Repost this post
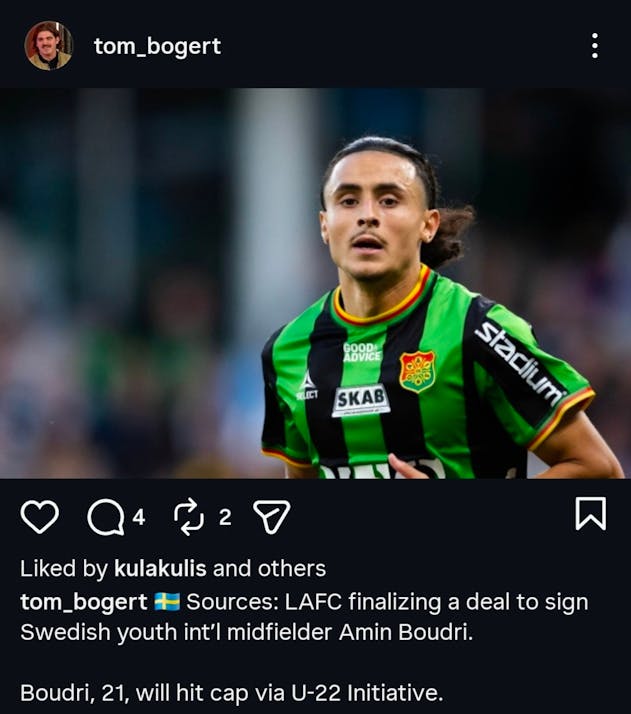631x714 pixels. (x=188, y=516)
